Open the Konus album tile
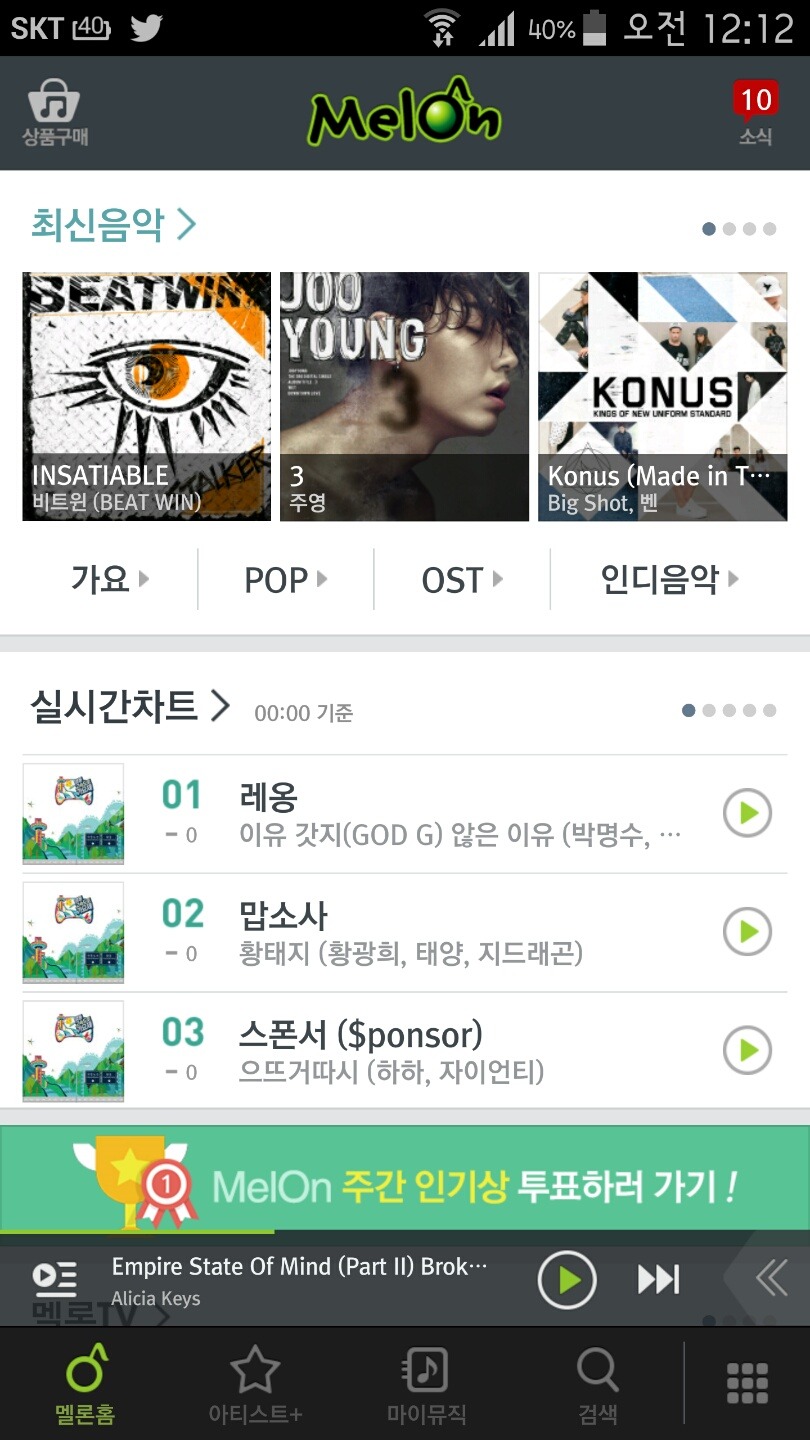Image resolution: width=810 pixels, height=1440 pixels. tap(662, 396)
